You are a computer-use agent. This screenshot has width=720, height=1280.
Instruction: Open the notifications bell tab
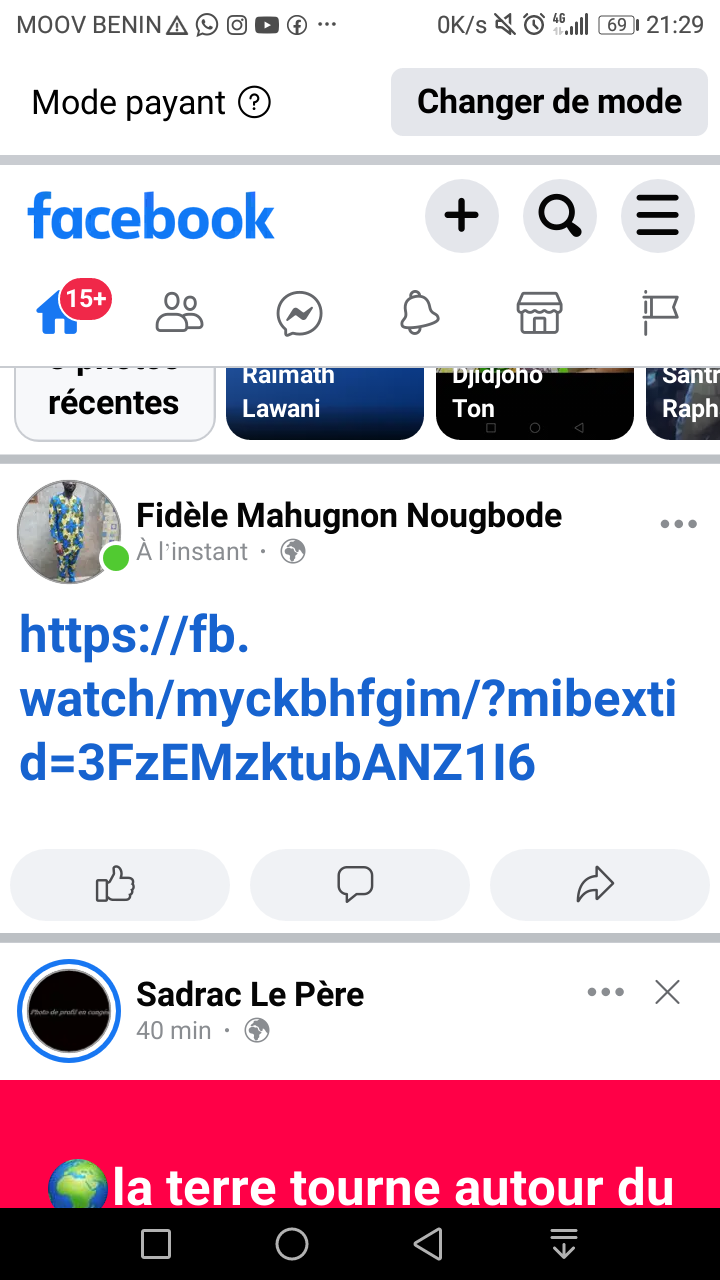click(420, 313)
